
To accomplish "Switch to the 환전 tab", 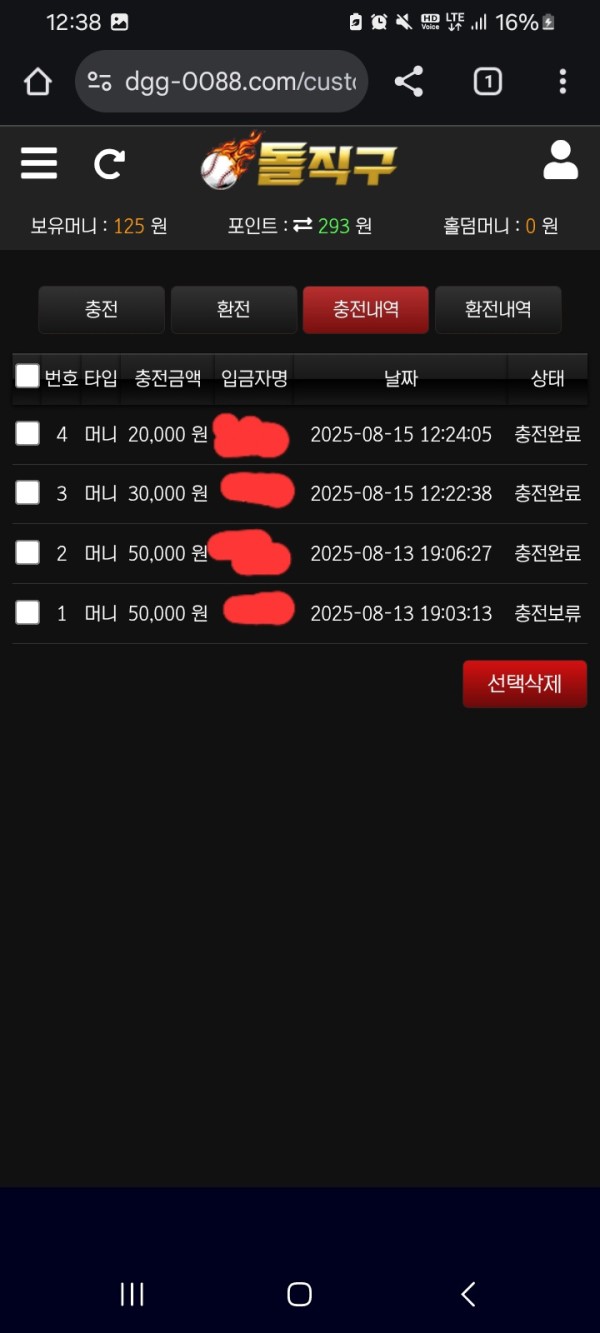I will [x=233, y=309].
